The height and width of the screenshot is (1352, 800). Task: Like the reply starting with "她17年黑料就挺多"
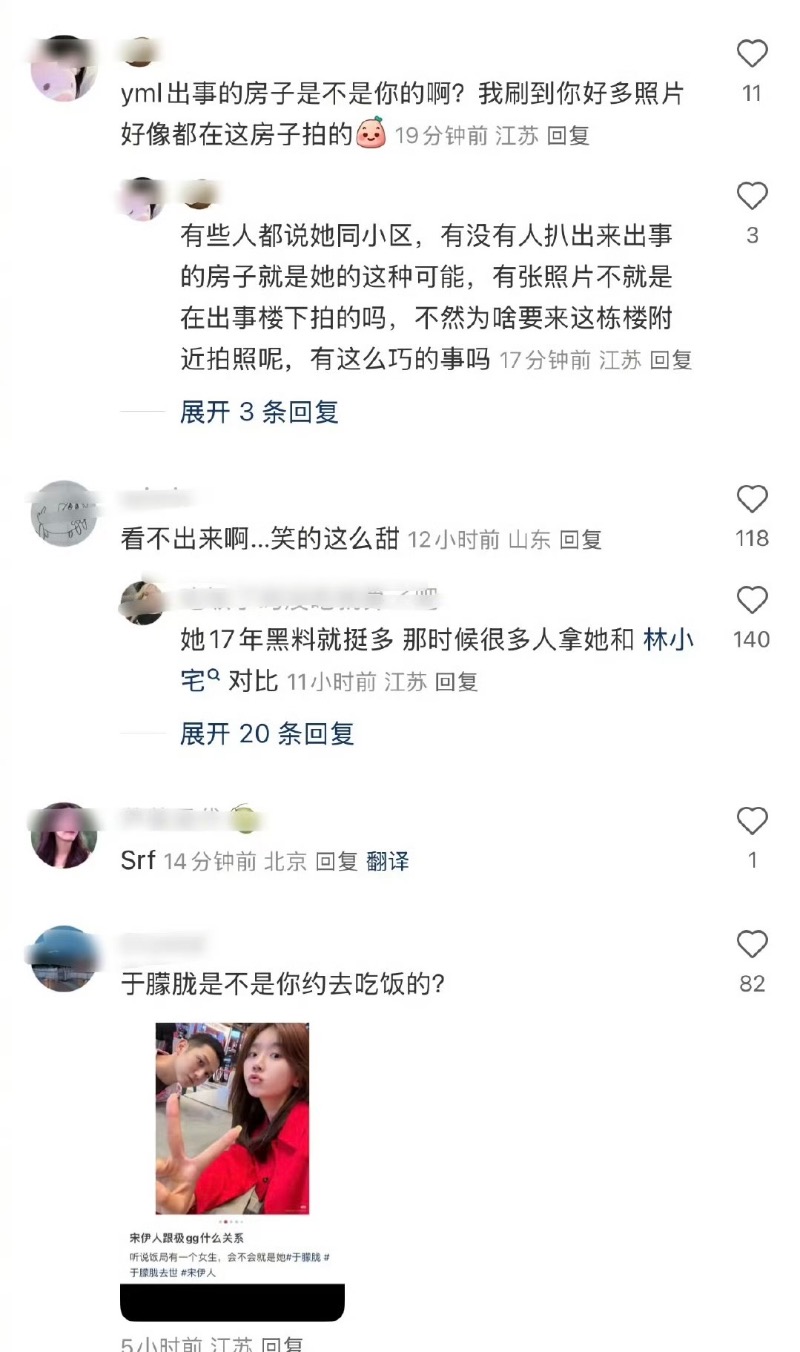(752, 600)
